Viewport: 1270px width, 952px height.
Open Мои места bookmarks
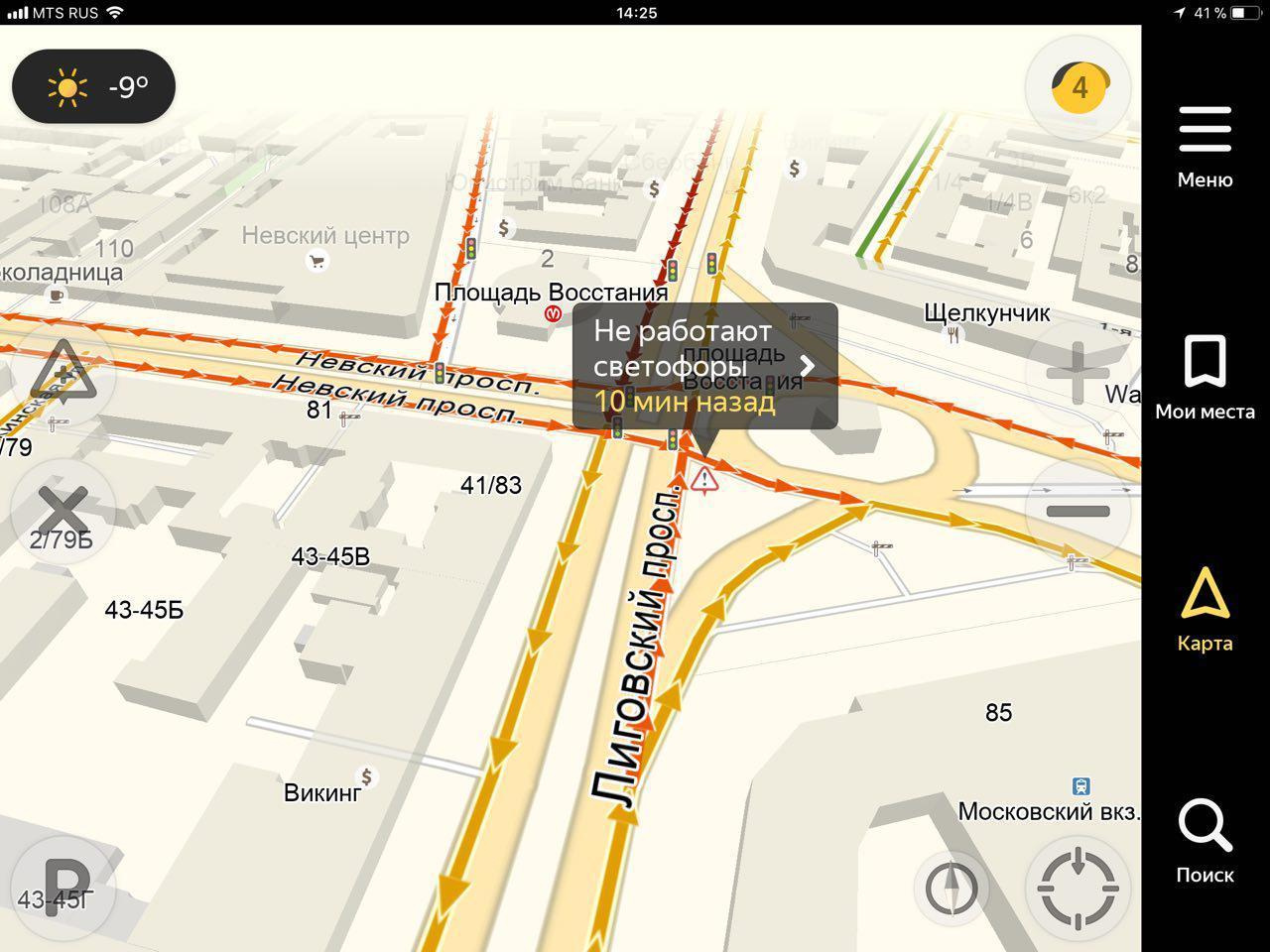[1205, 377]
